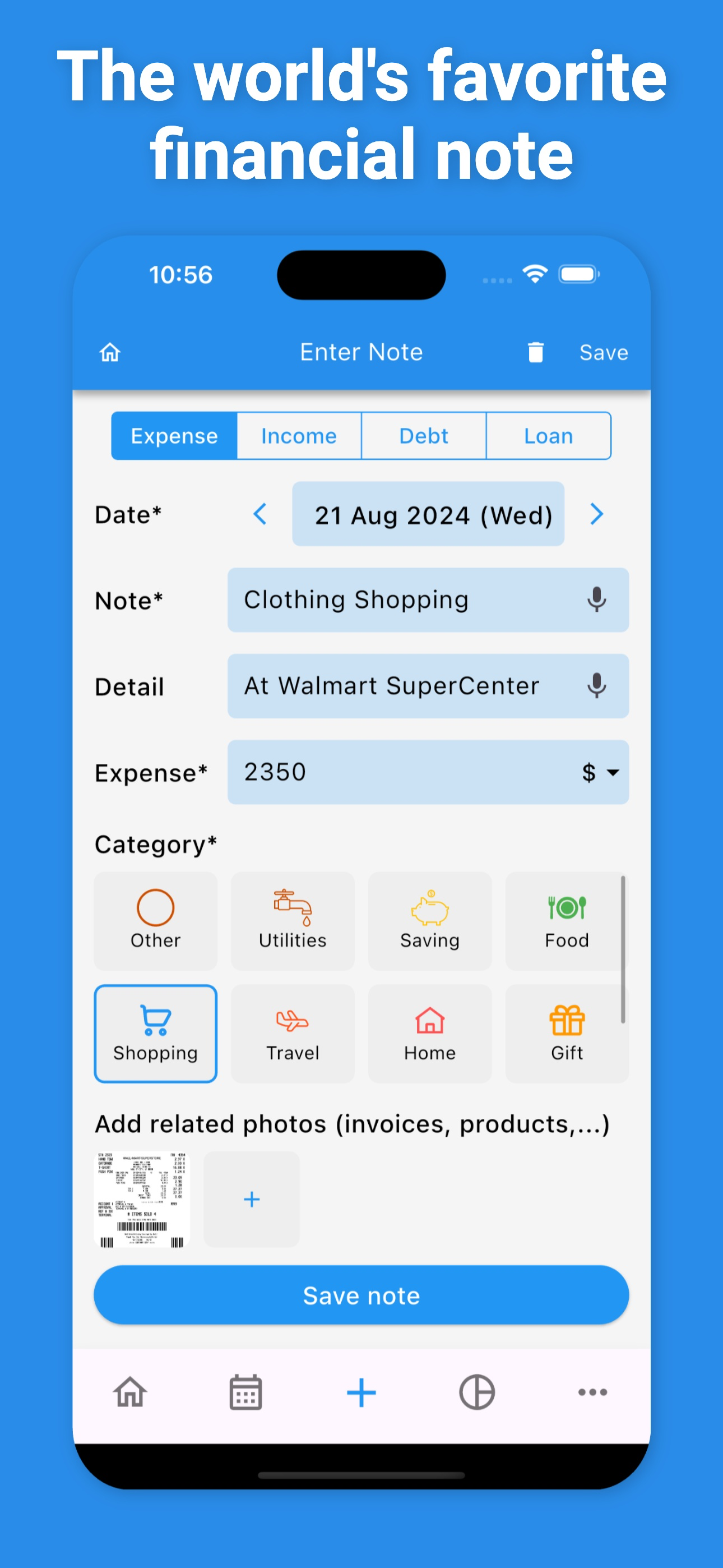The height and width of the screenshot is (1568, 723).
Task: Use microphone to dictate the Detail field
Action: (x=596, y=686)
